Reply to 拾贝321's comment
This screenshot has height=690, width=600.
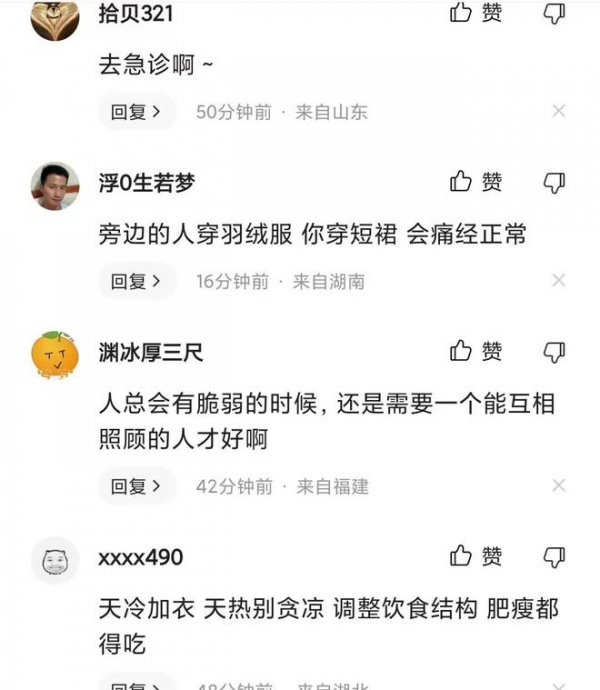point(136,112)
